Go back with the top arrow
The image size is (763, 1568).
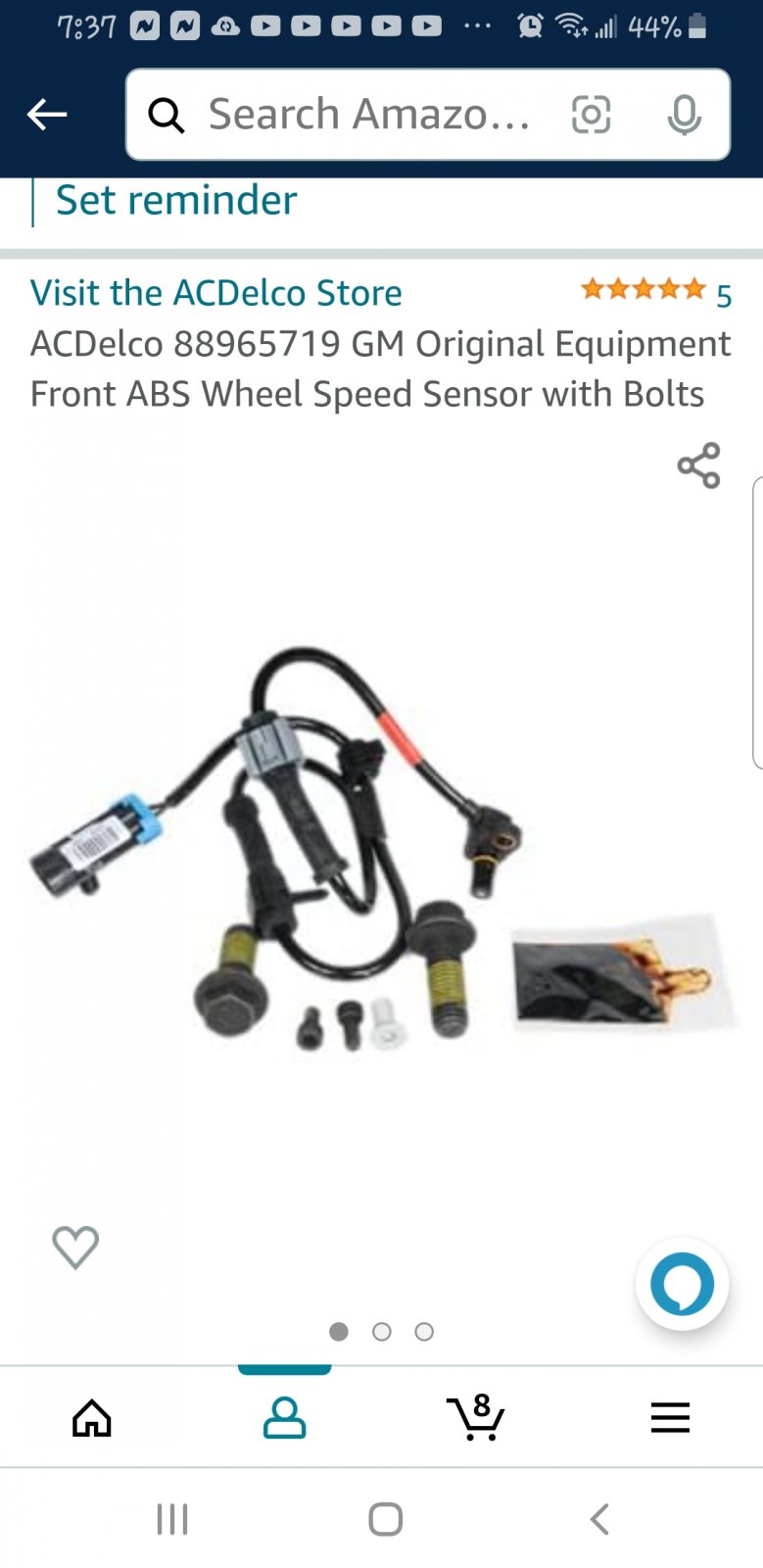click(x=46, y=115)
